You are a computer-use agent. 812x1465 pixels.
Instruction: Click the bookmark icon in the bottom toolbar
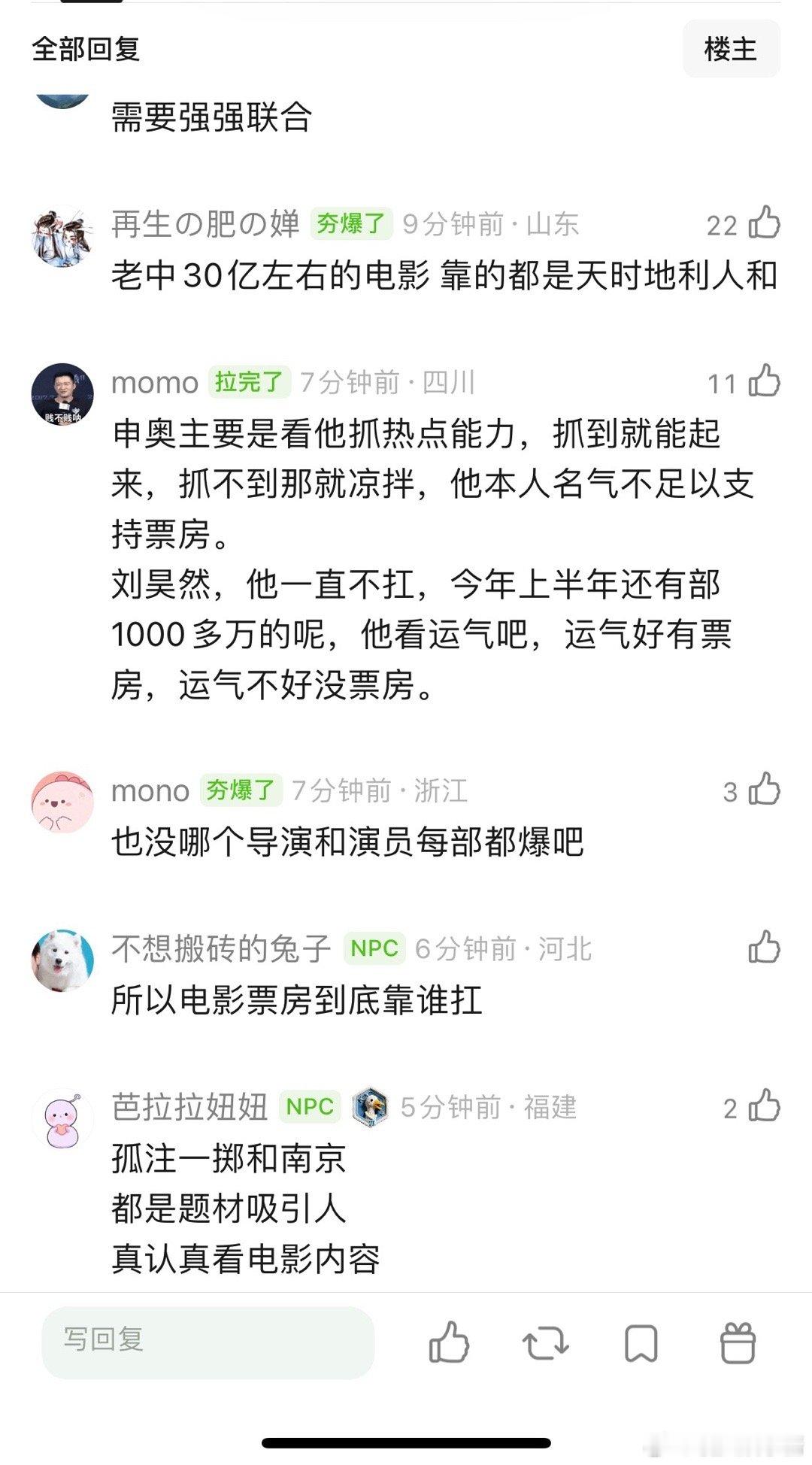(640, 1343)
